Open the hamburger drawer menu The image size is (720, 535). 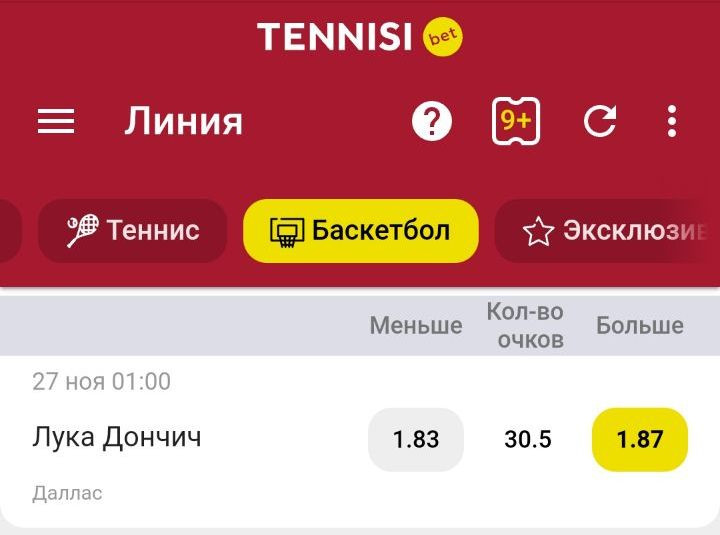[56, 122]
